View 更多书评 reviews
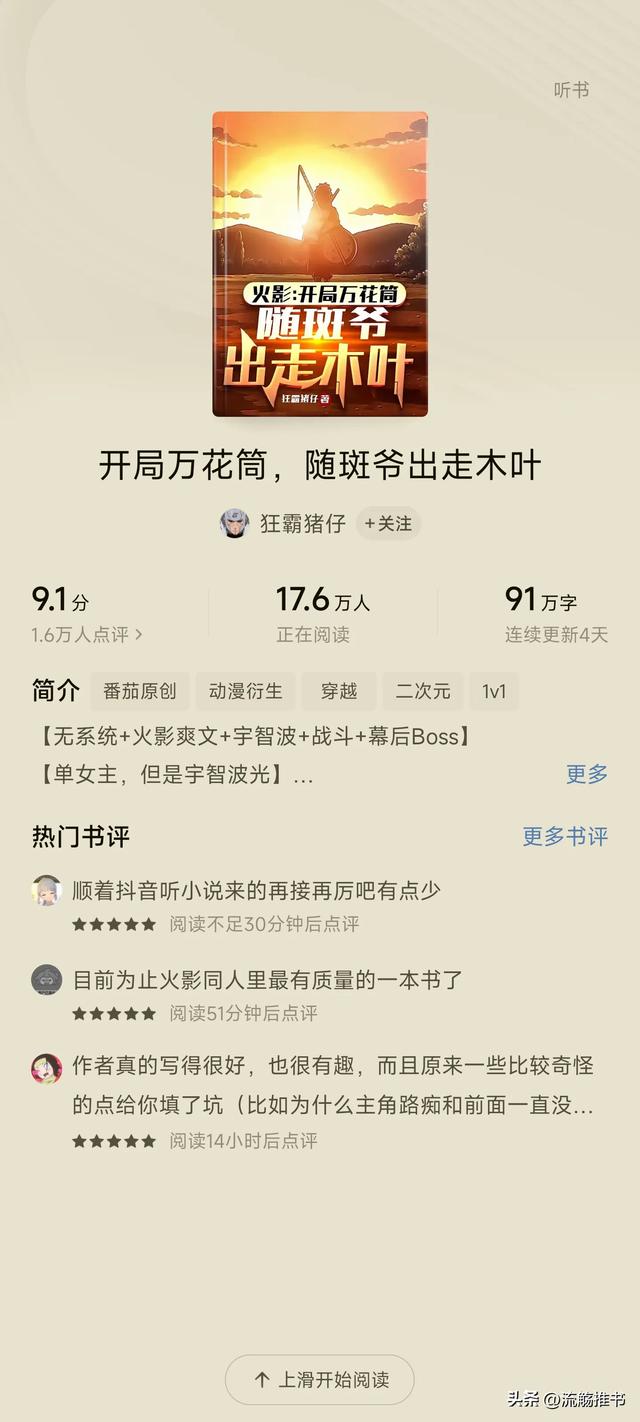This screenshot has height=1422, width=640. [x=565, y=836]
